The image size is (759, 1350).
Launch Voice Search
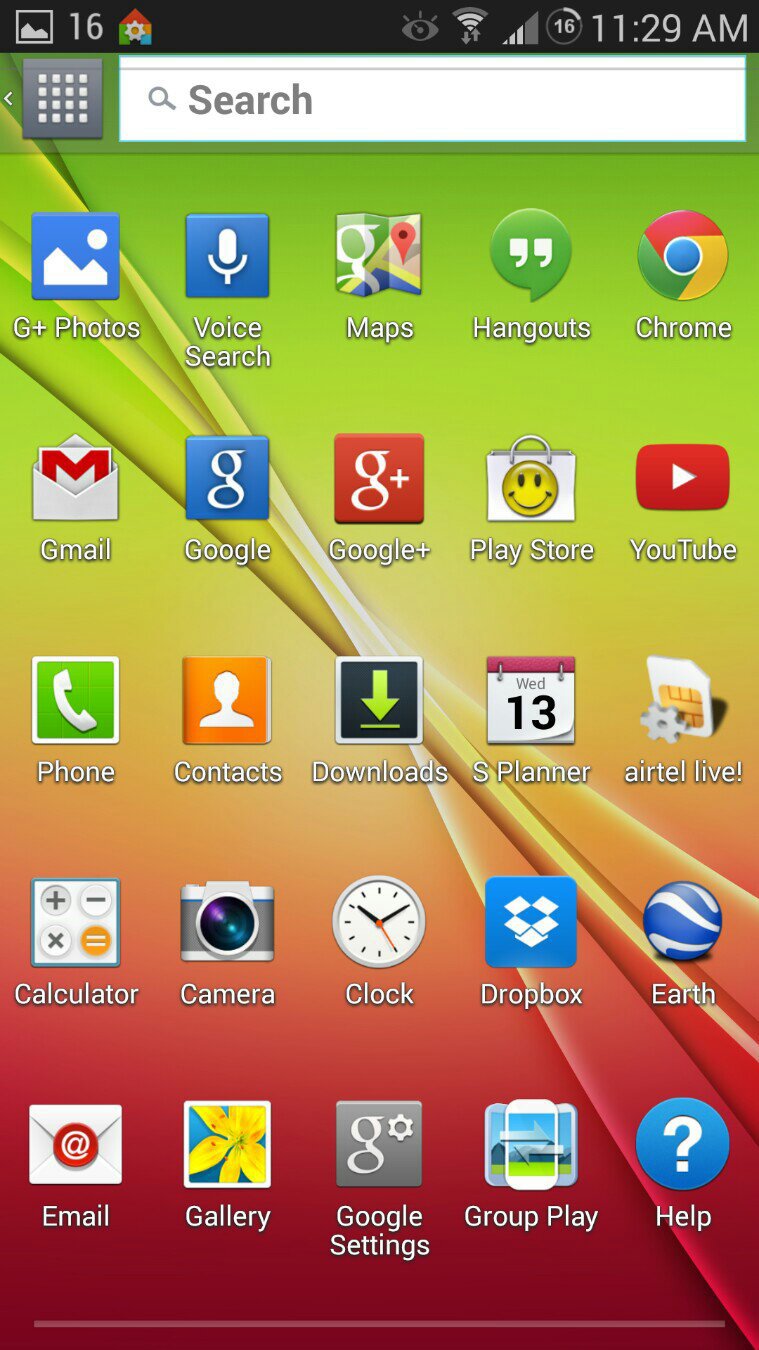(x=228, y=256)
